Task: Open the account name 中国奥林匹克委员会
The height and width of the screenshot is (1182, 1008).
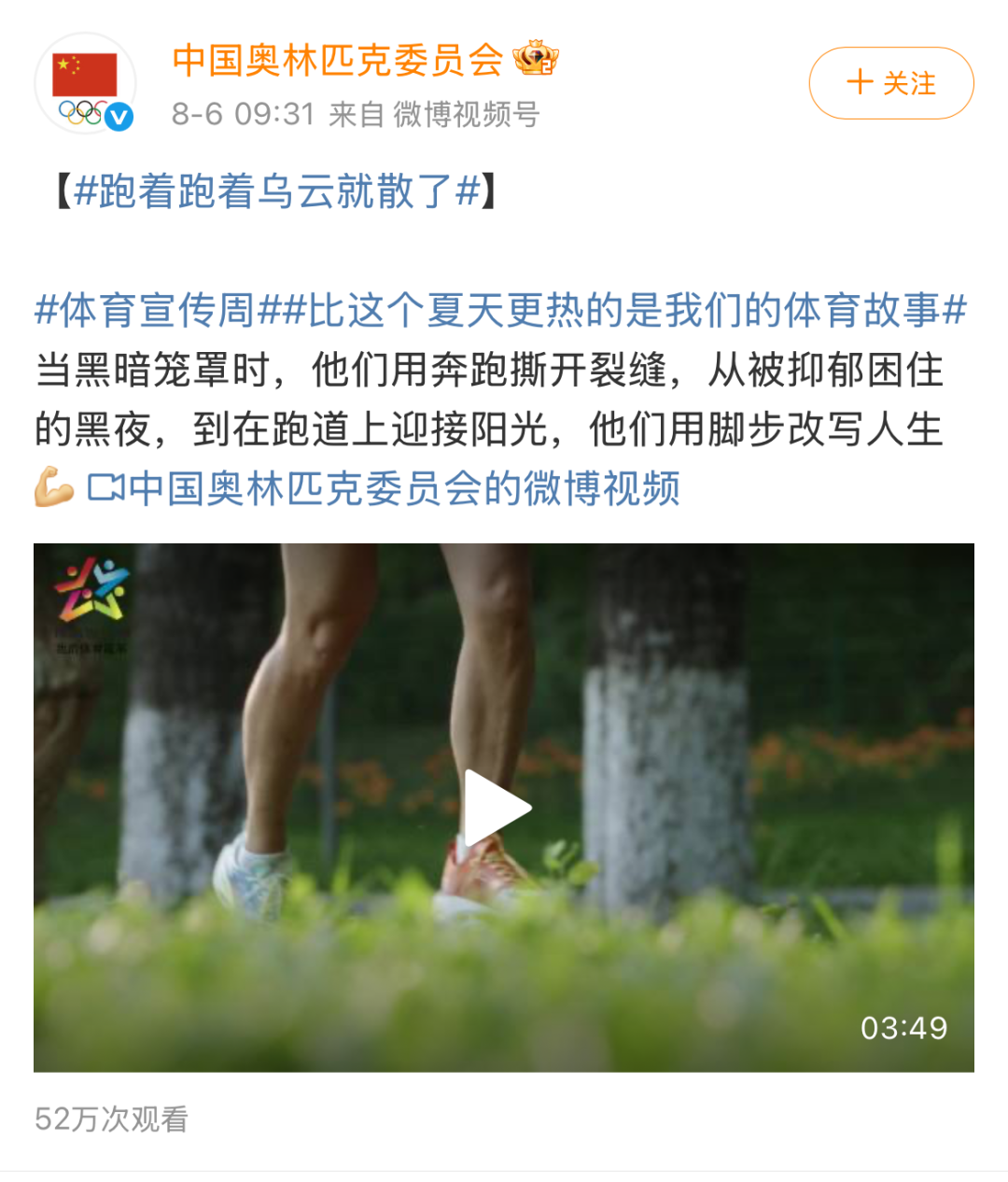Action: (x=337, y=61)
